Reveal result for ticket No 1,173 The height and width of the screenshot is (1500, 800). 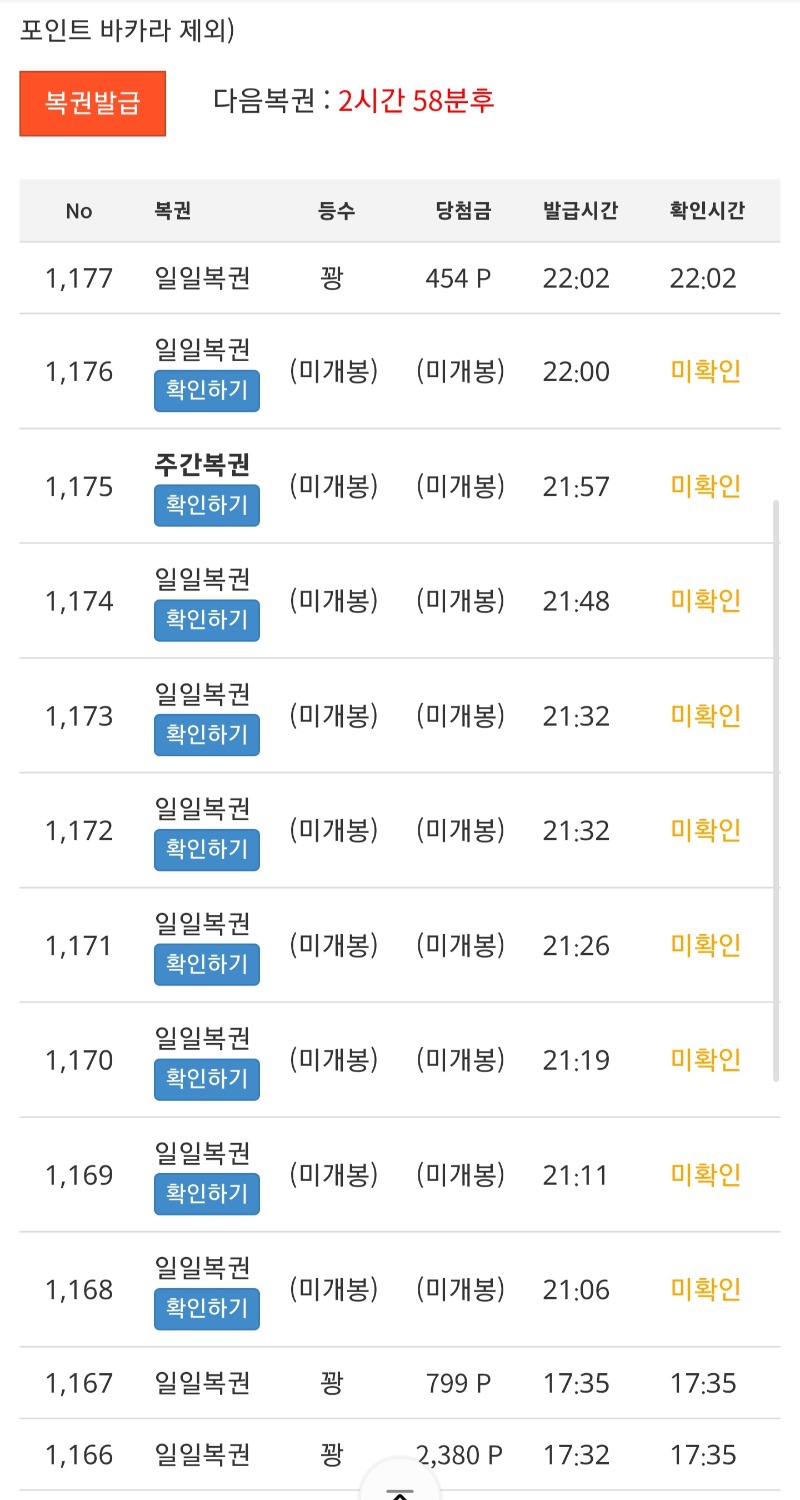(x=206, y=735)
